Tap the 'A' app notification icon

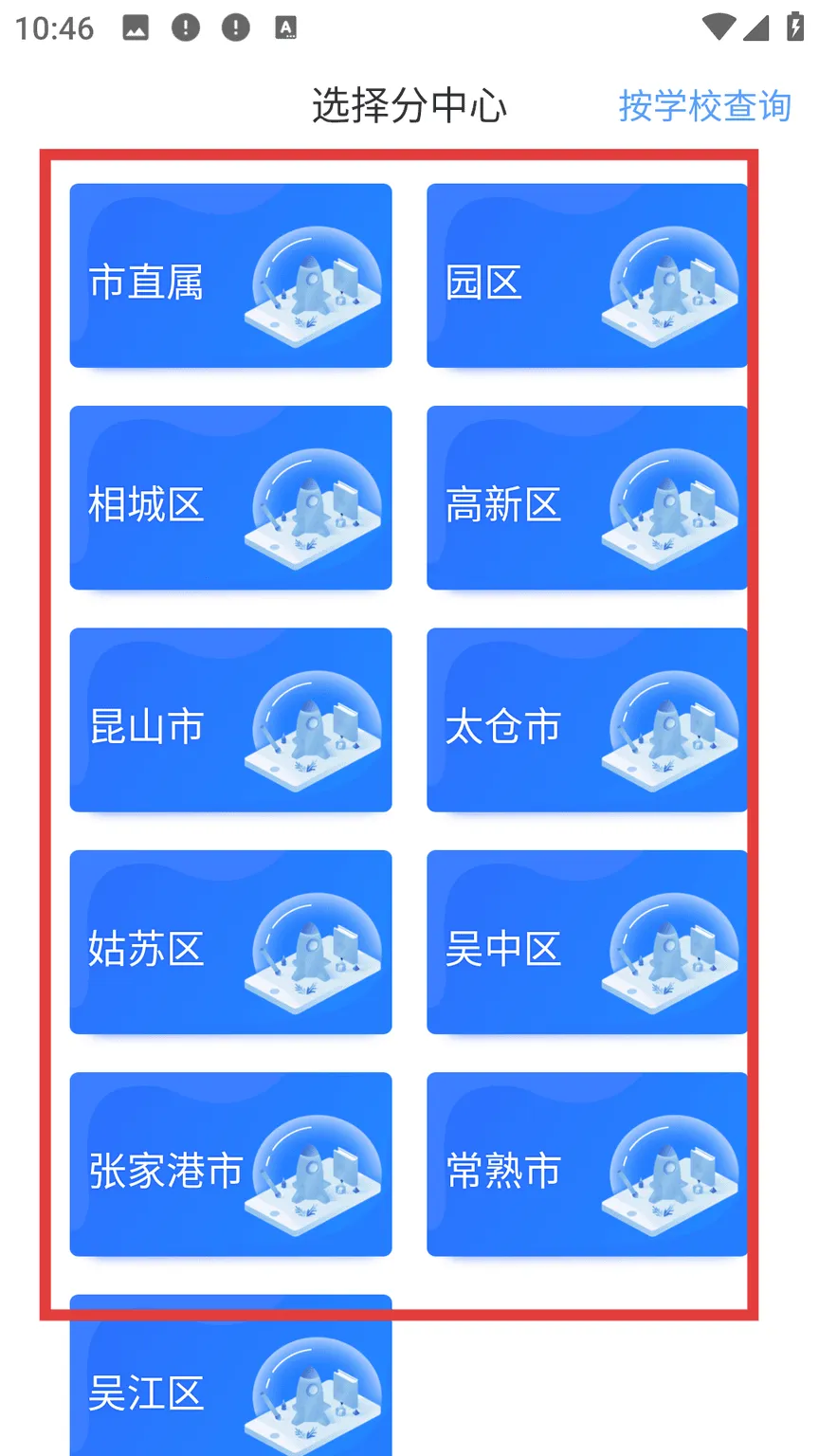point(286,27)
